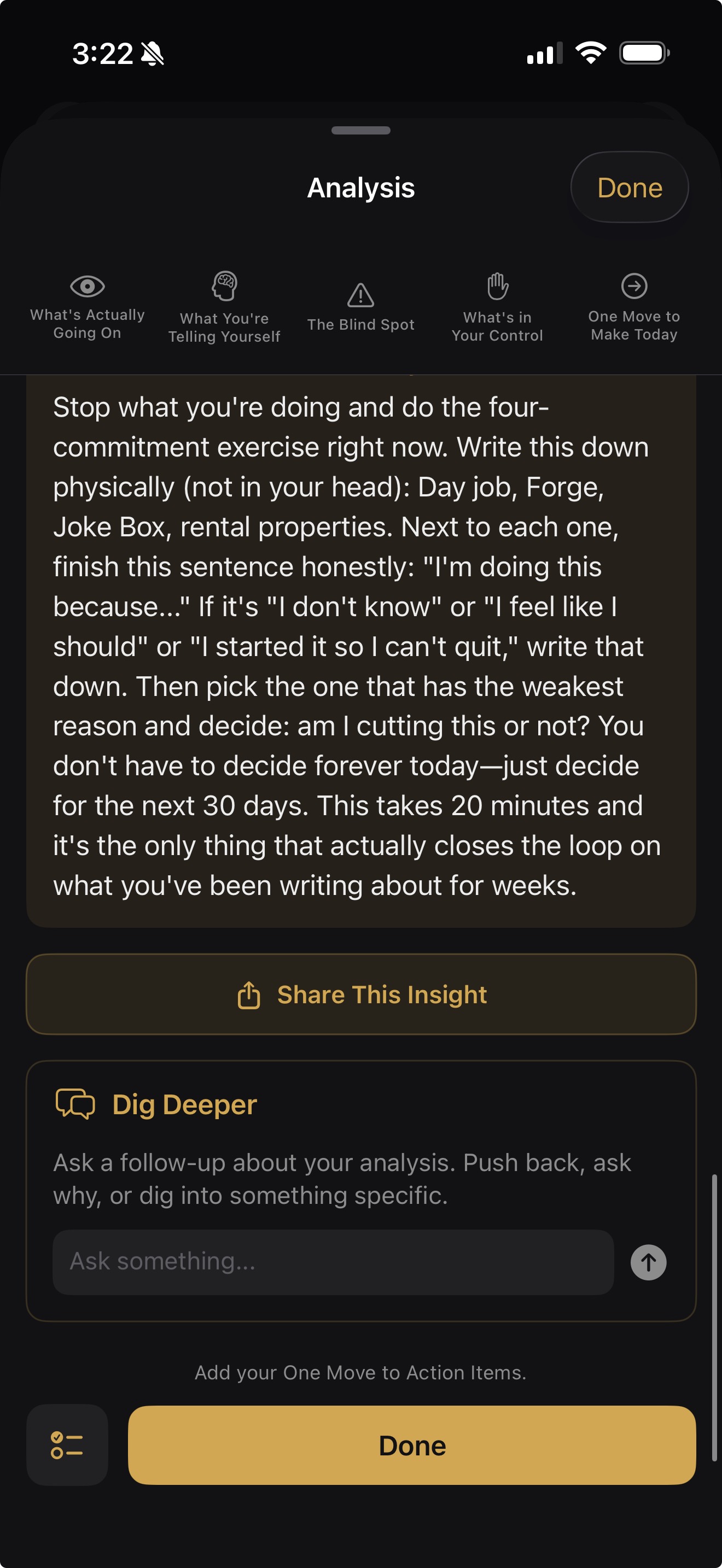
Task: Open The Blind Spot section
Action: [x=360, y=308]
